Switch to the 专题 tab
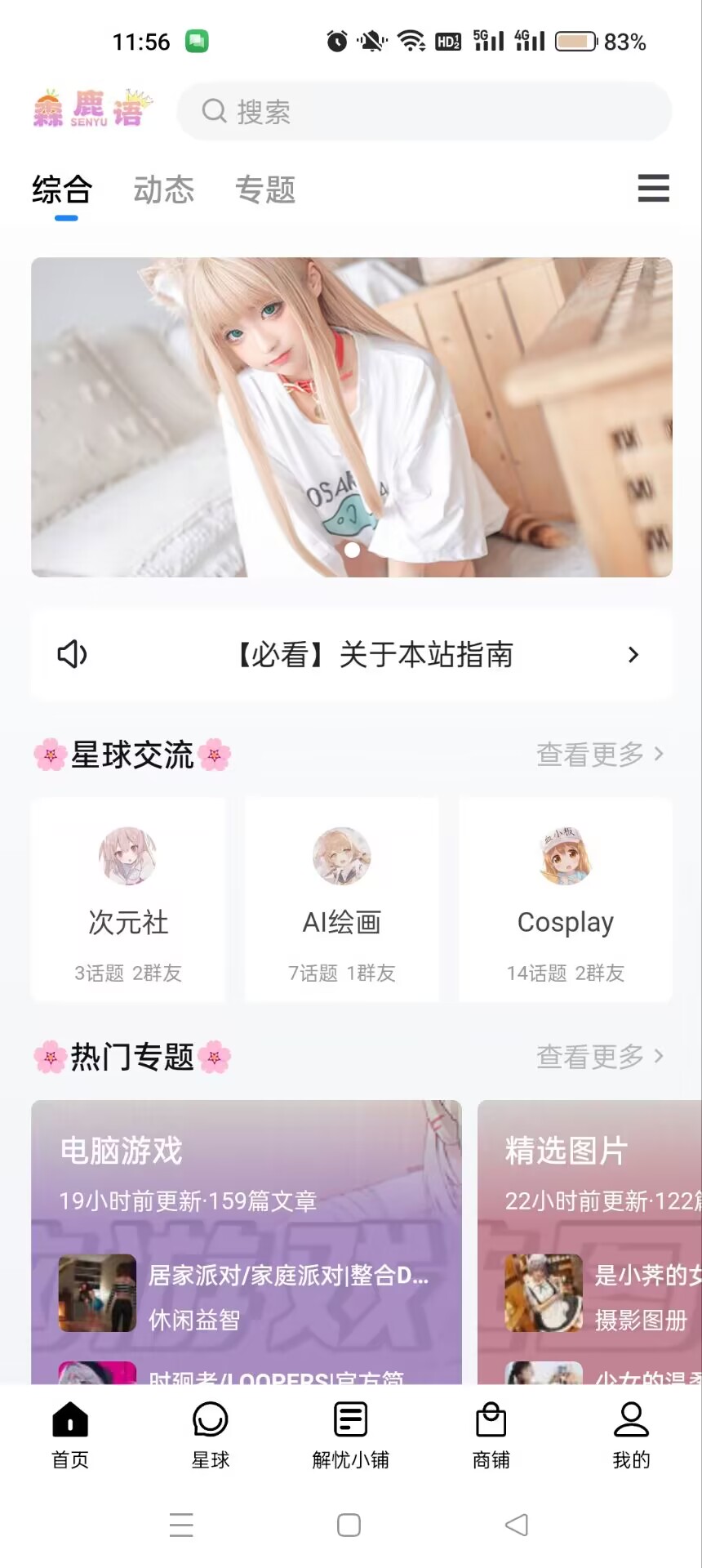Image resolution: width=702 pixels, height=1568 pixels. 265,190
